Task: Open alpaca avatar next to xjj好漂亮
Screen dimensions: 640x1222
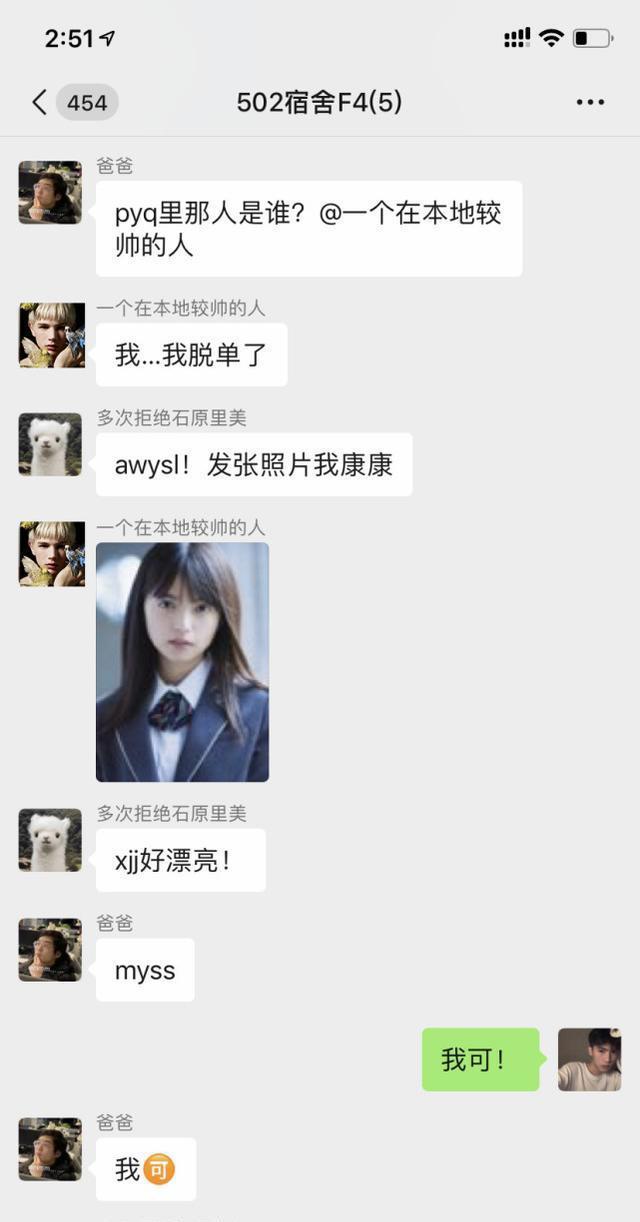Action: point(50,840)
